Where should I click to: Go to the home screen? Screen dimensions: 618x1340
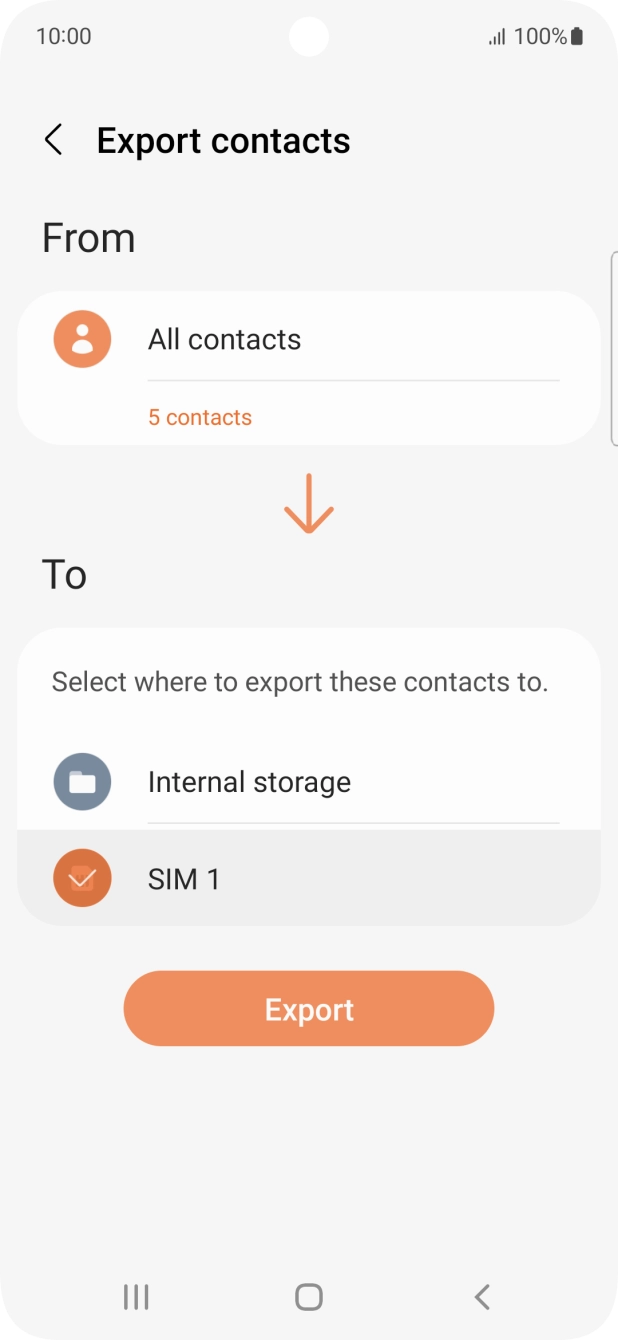click(x=308, y=1297)
